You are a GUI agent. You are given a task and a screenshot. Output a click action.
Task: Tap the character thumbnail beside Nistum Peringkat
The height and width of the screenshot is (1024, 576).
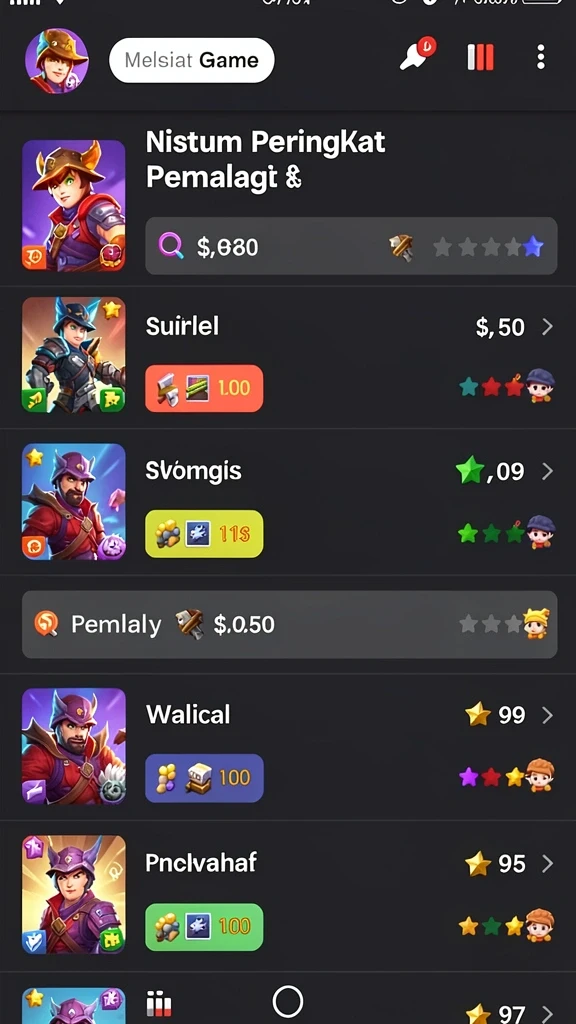[74, 206]
